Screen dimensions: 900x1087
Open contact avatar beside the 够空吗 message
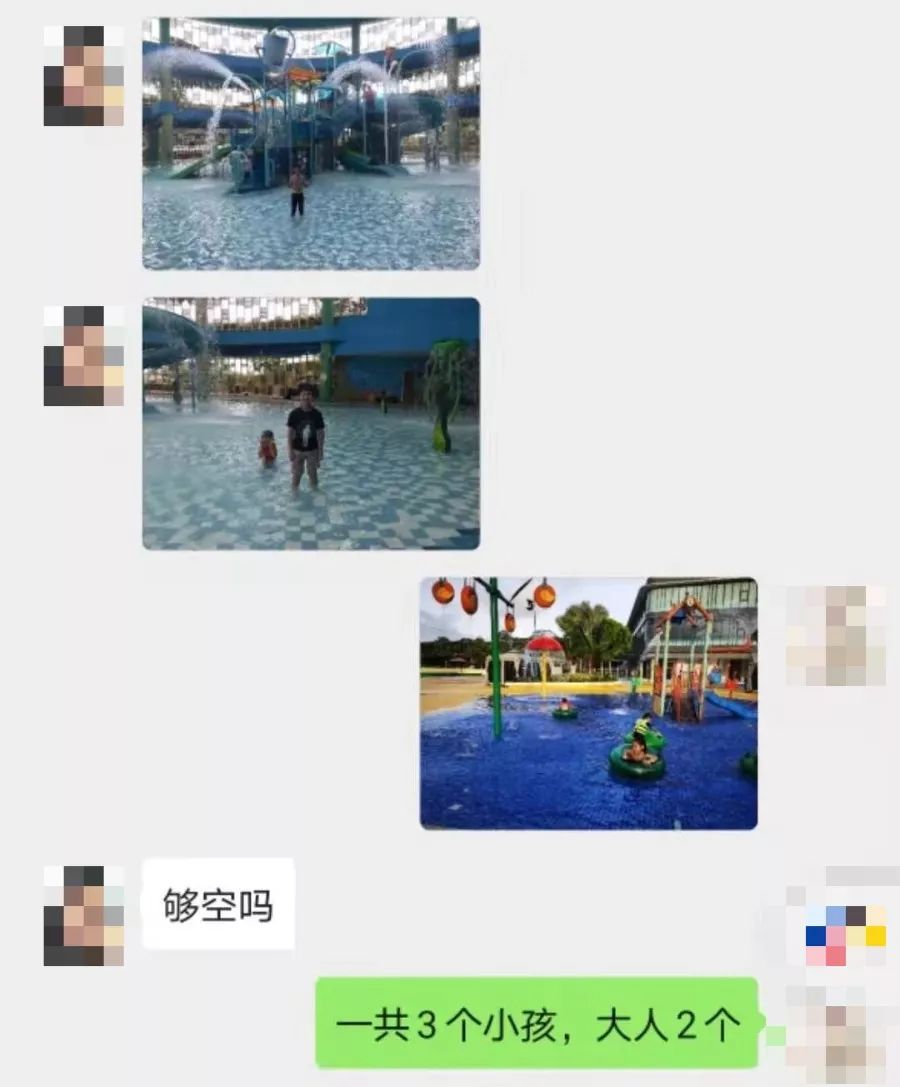84,915
